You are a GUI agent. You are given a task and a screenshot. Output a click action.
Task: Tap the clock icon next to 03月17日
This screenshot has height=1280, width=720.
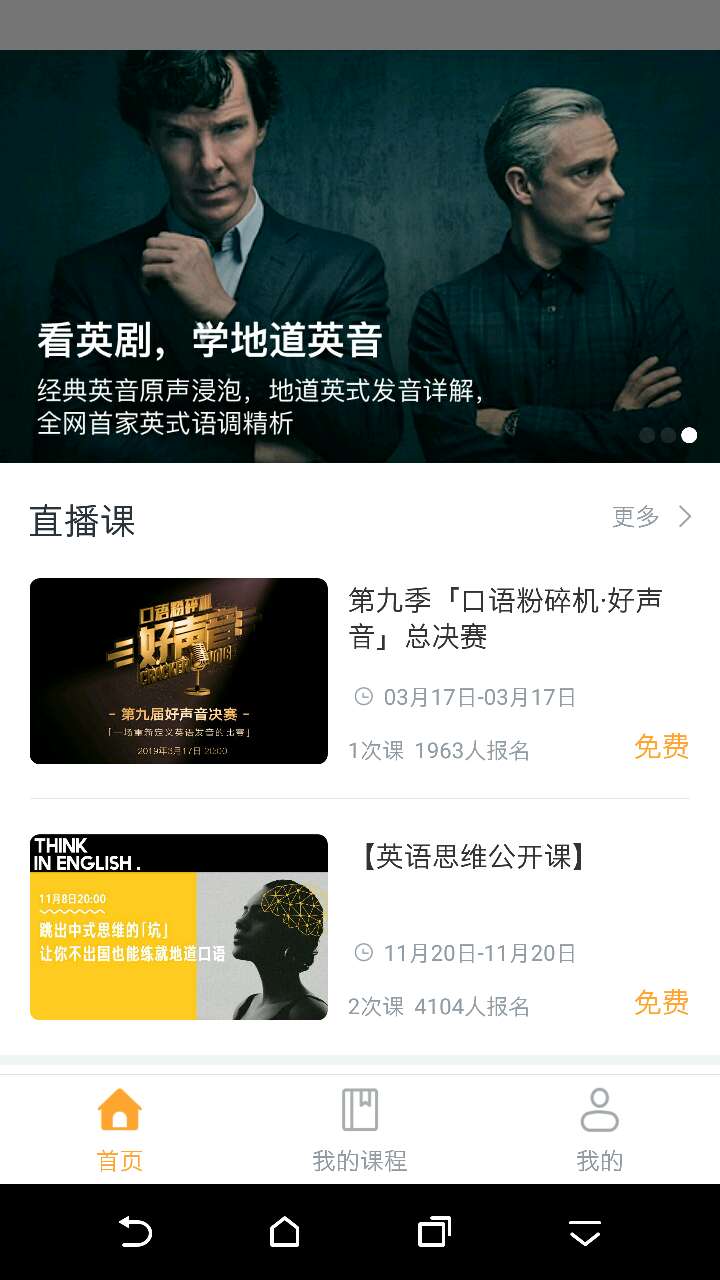coord(363,696)
